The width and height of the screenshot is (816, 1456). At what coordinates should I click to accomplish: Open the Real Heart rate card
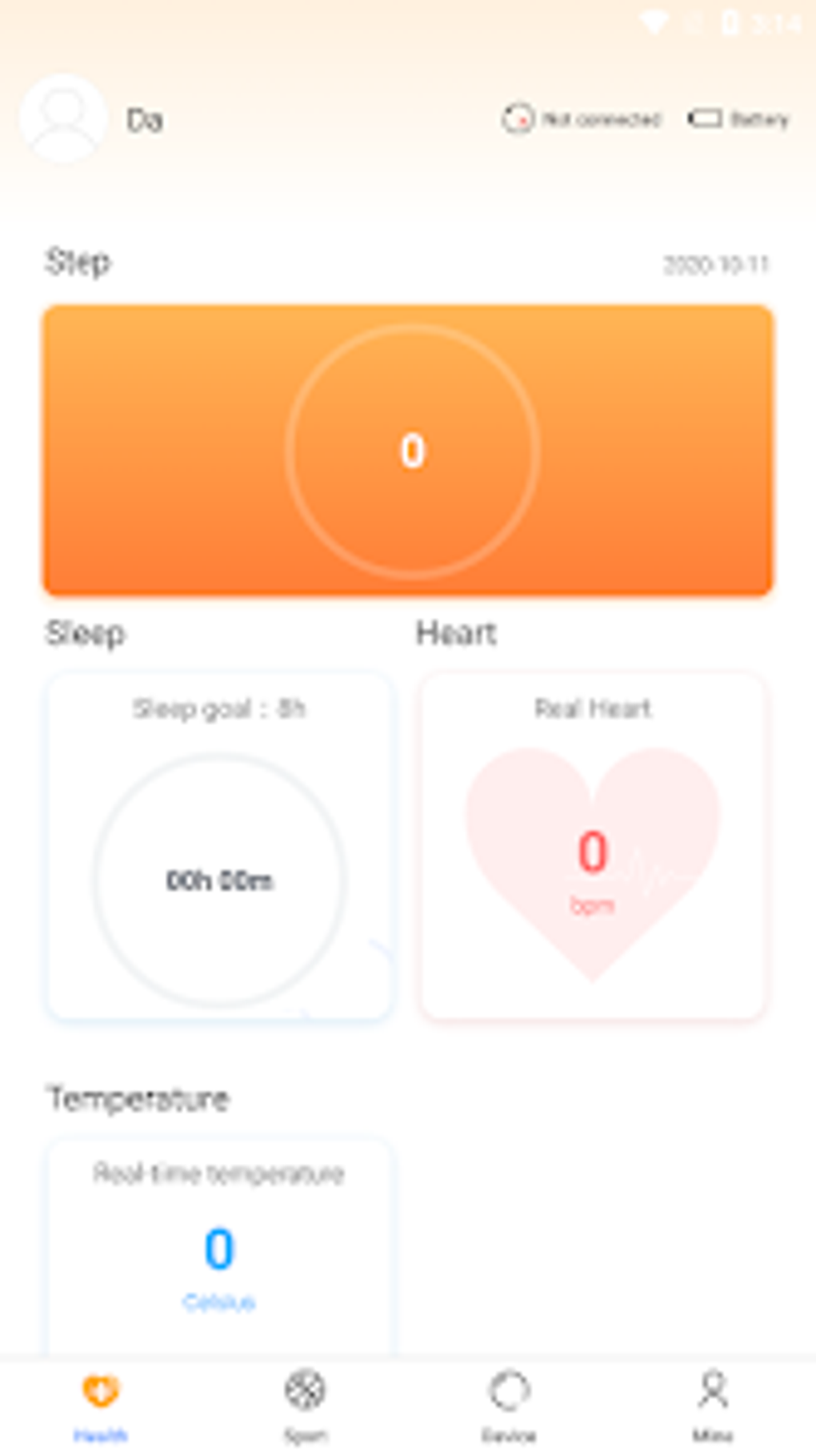[x=593, y=847]
